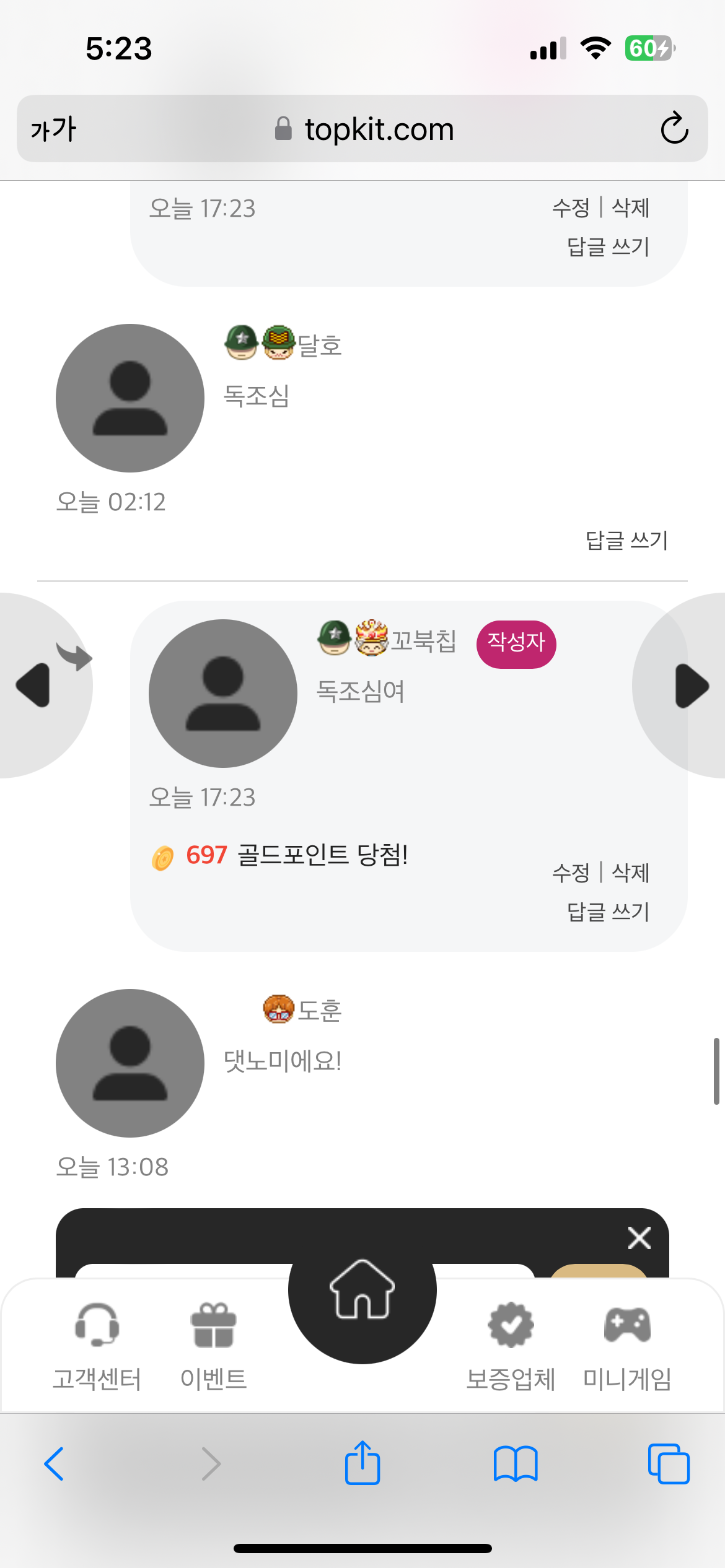Go to the home screen
Screen dimensions: 725x1568
[x=362, y=1290]
